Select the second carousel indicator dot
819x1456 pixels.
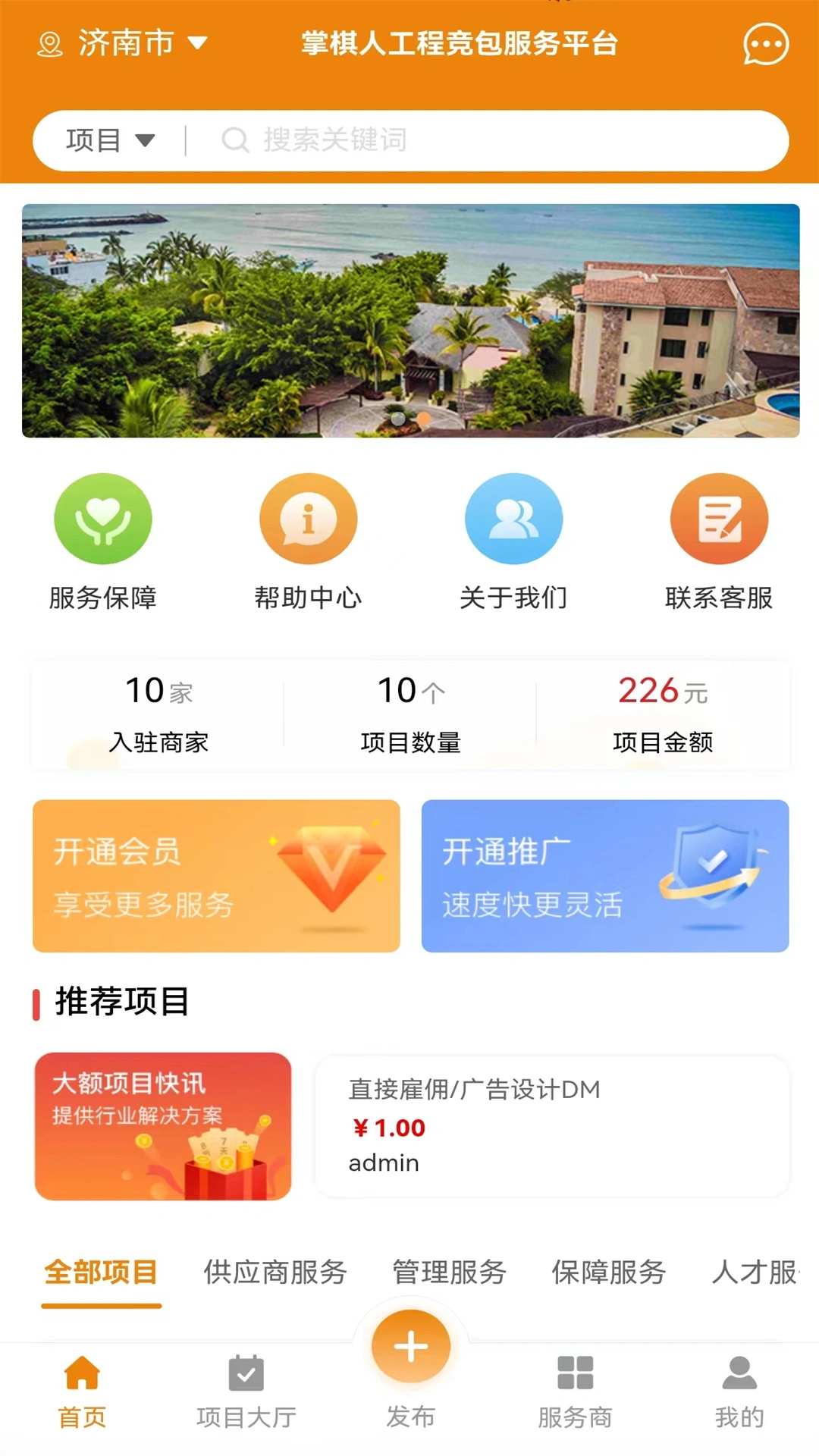[423, 418]
